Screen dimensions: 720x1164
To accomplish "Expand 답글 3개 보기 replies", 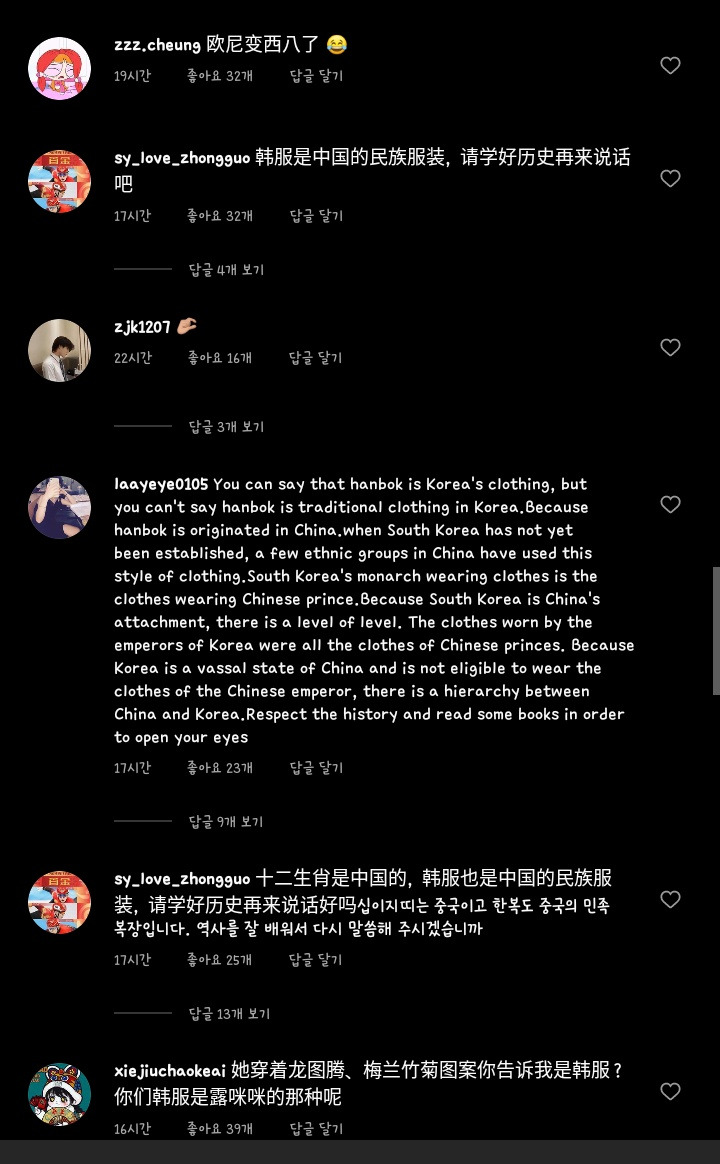I will (x=226, y=427).
